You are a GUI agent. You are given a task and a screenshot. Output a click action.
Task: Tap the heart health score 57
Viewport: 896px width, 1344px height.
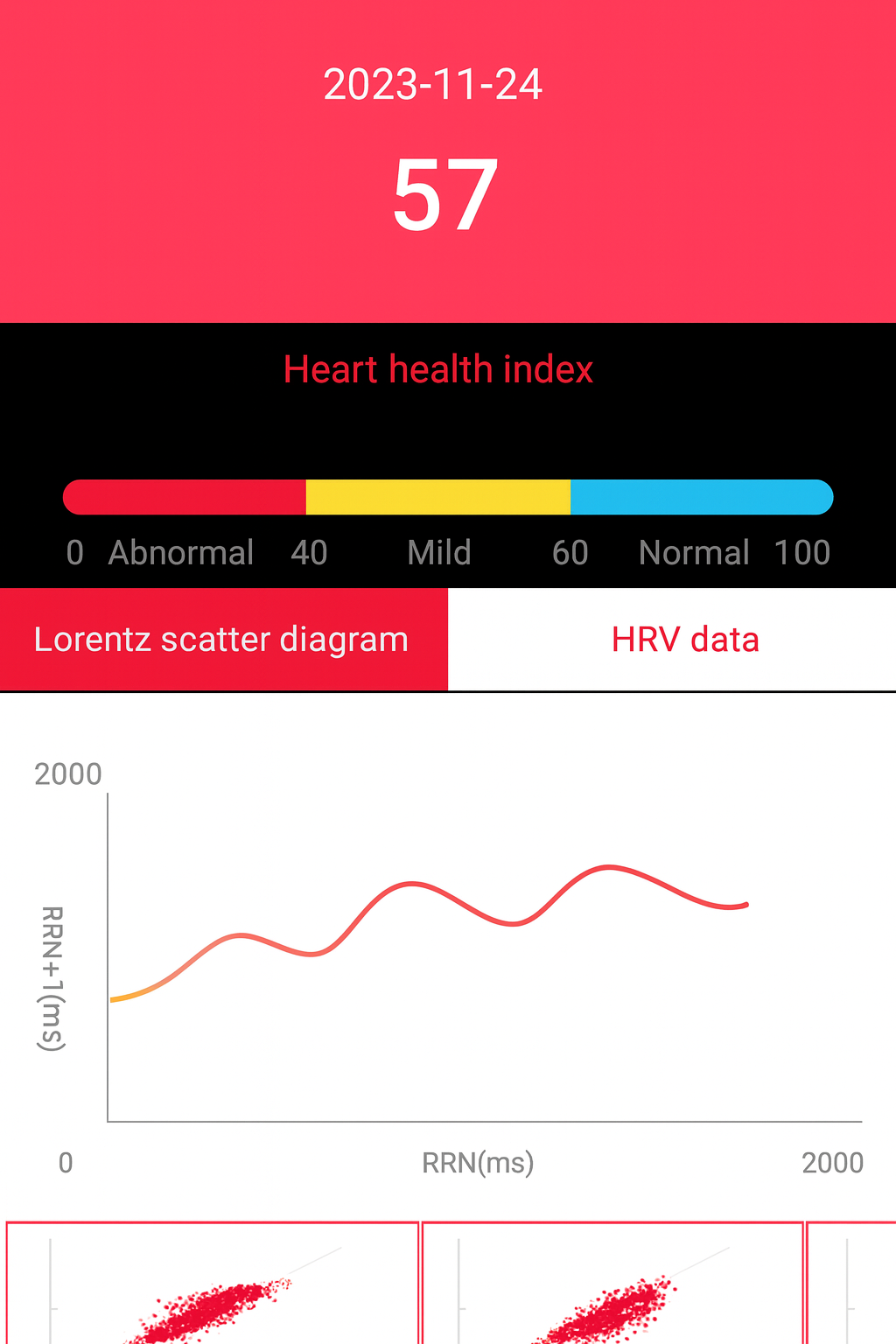(444, 192)
